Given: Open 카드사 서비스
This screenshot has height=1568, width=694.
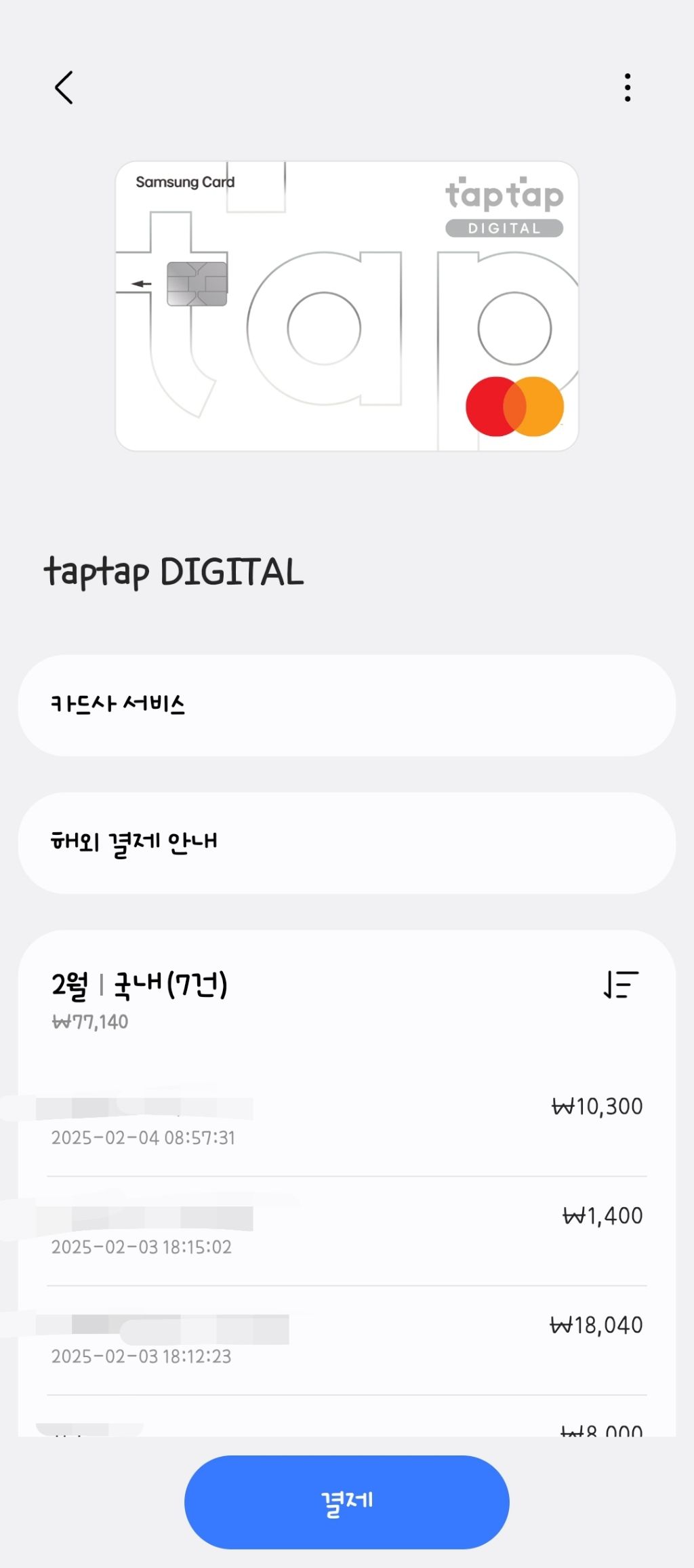Looking at the screenshot, I should point(347,705).
